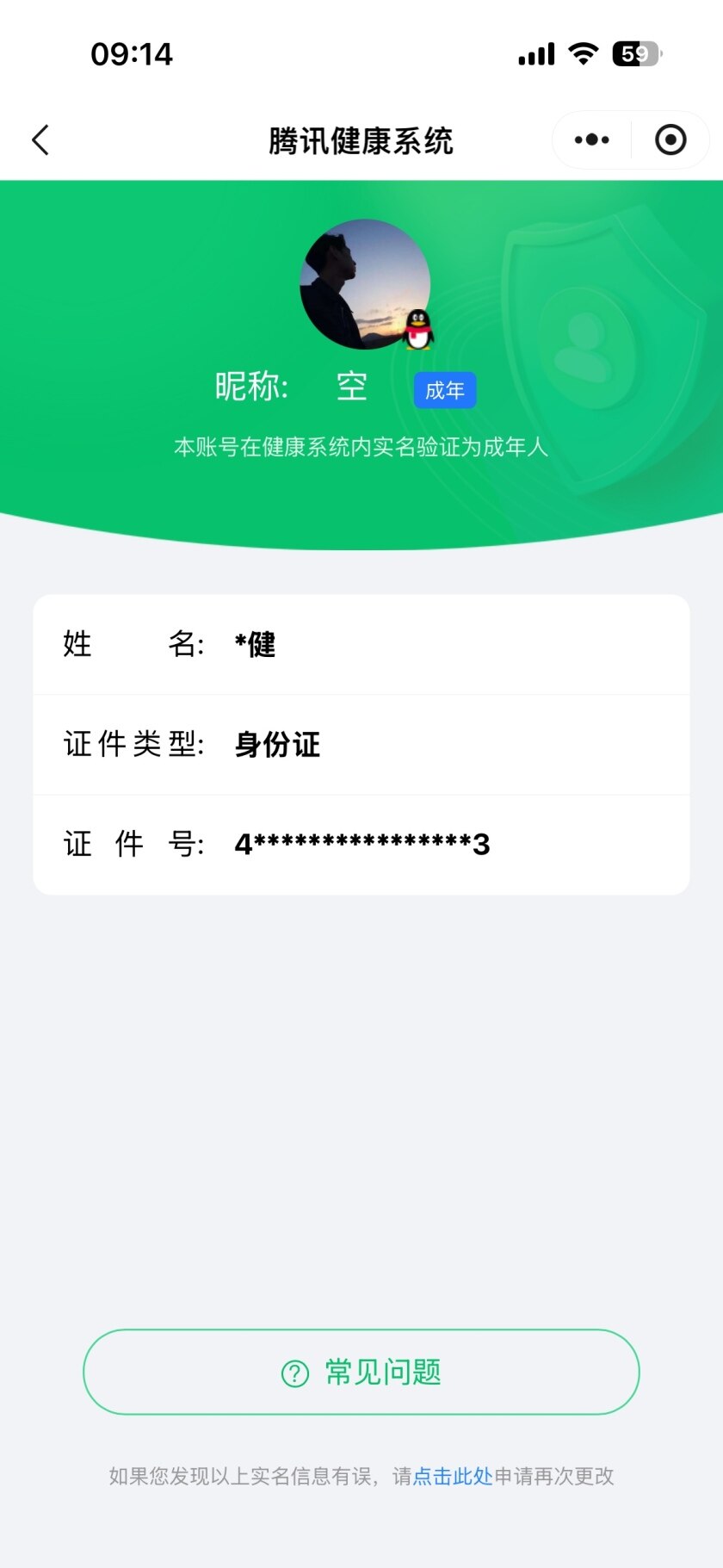
Task: Tap the cellular signal bars indicator
Action: point(534,53)
